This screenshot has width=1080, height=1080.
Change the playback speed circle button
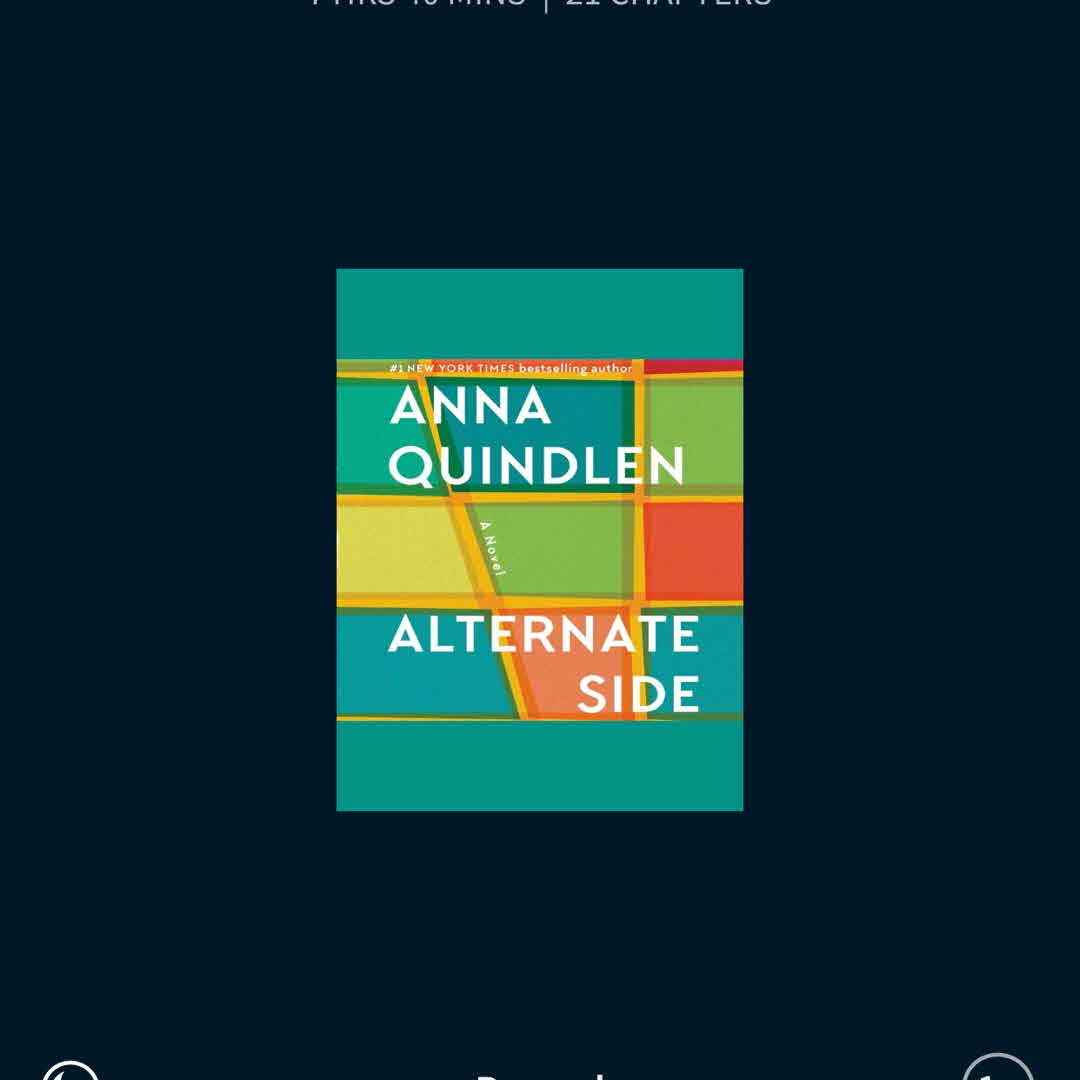coord(997,1072)
